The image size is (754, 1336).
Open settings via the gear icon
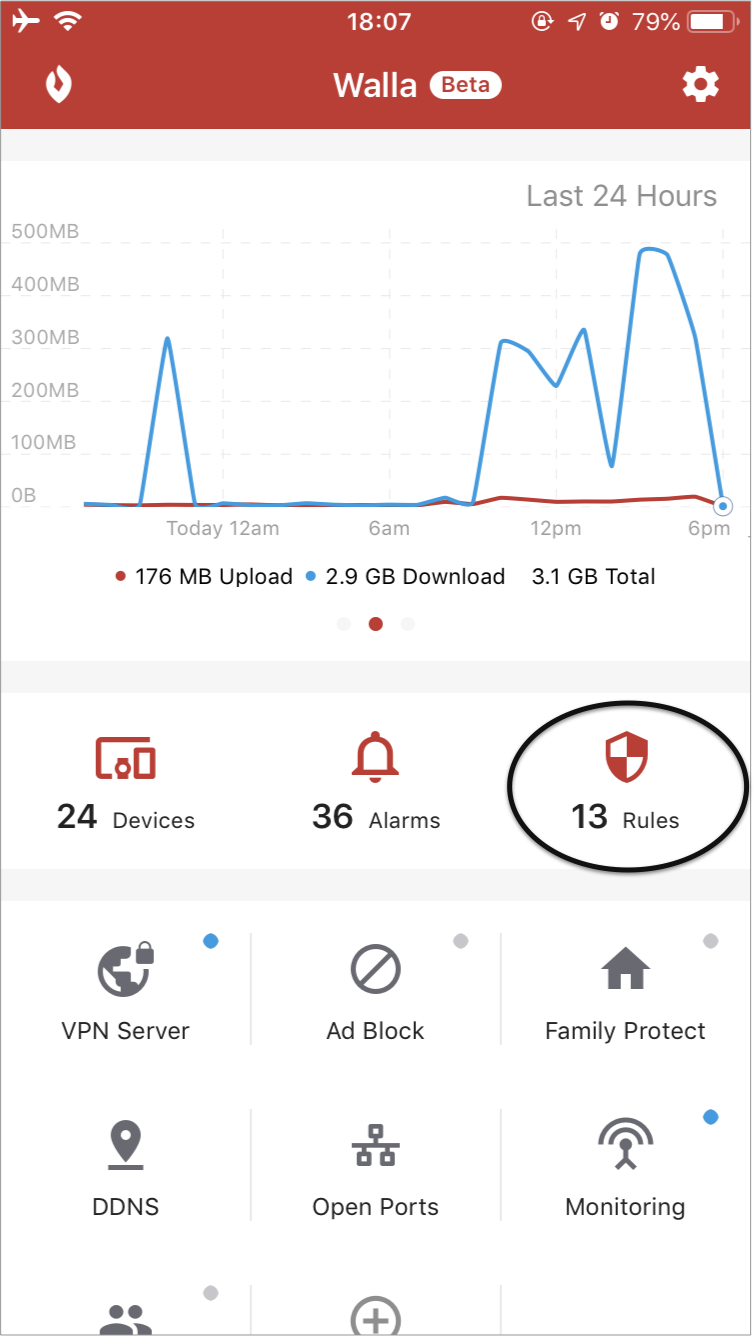coord(700,85)
